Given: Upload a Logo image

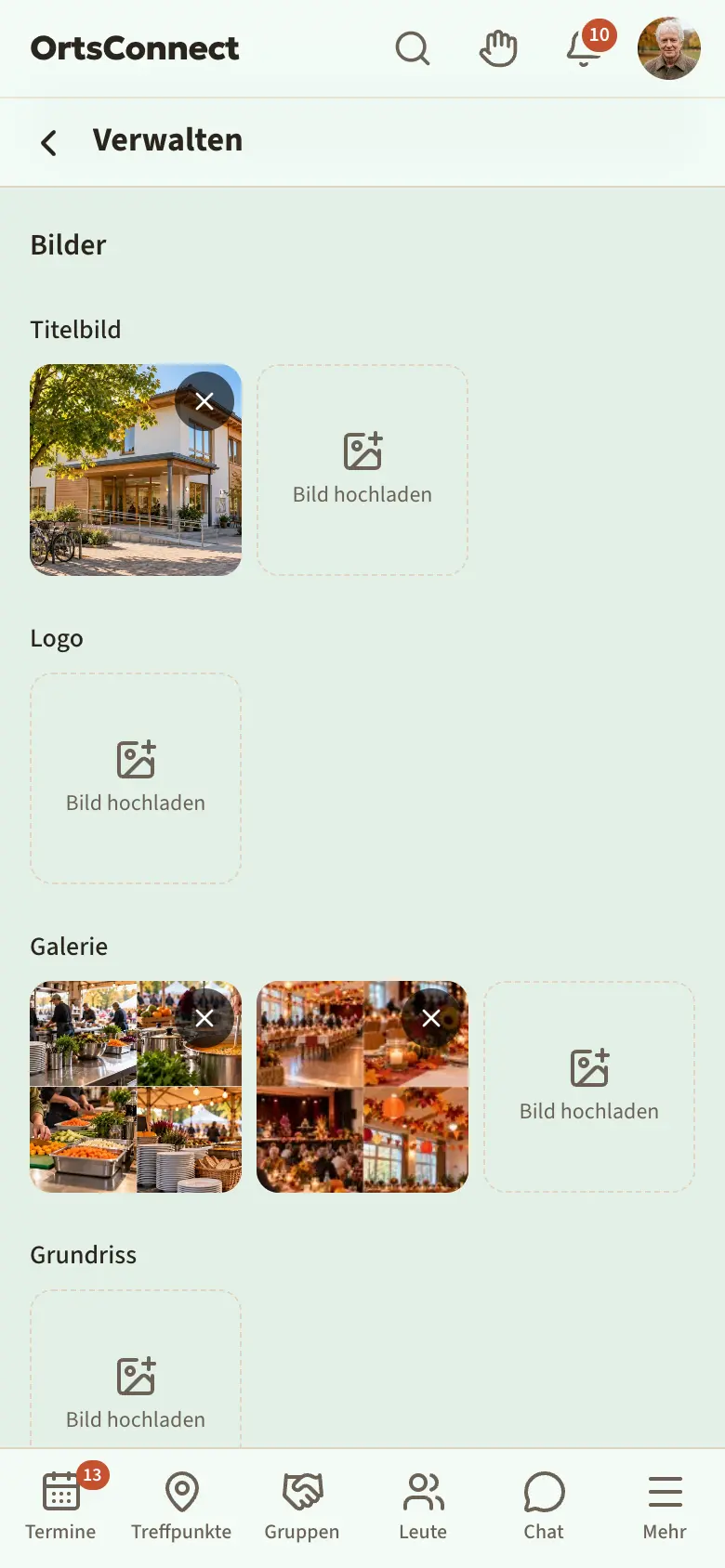Looking at the screenshot, I should click(136, 778).
